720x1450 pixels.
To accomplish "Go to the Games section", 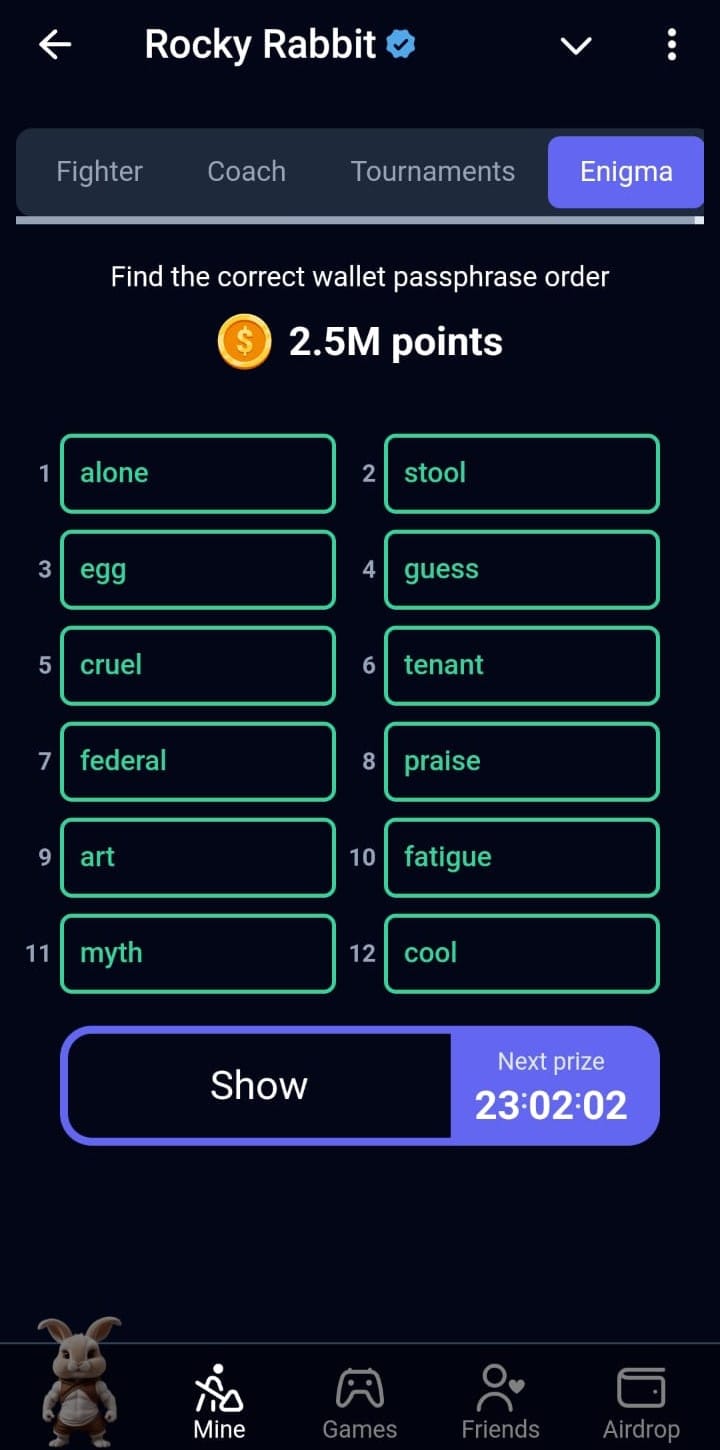I will point(359,1402).
